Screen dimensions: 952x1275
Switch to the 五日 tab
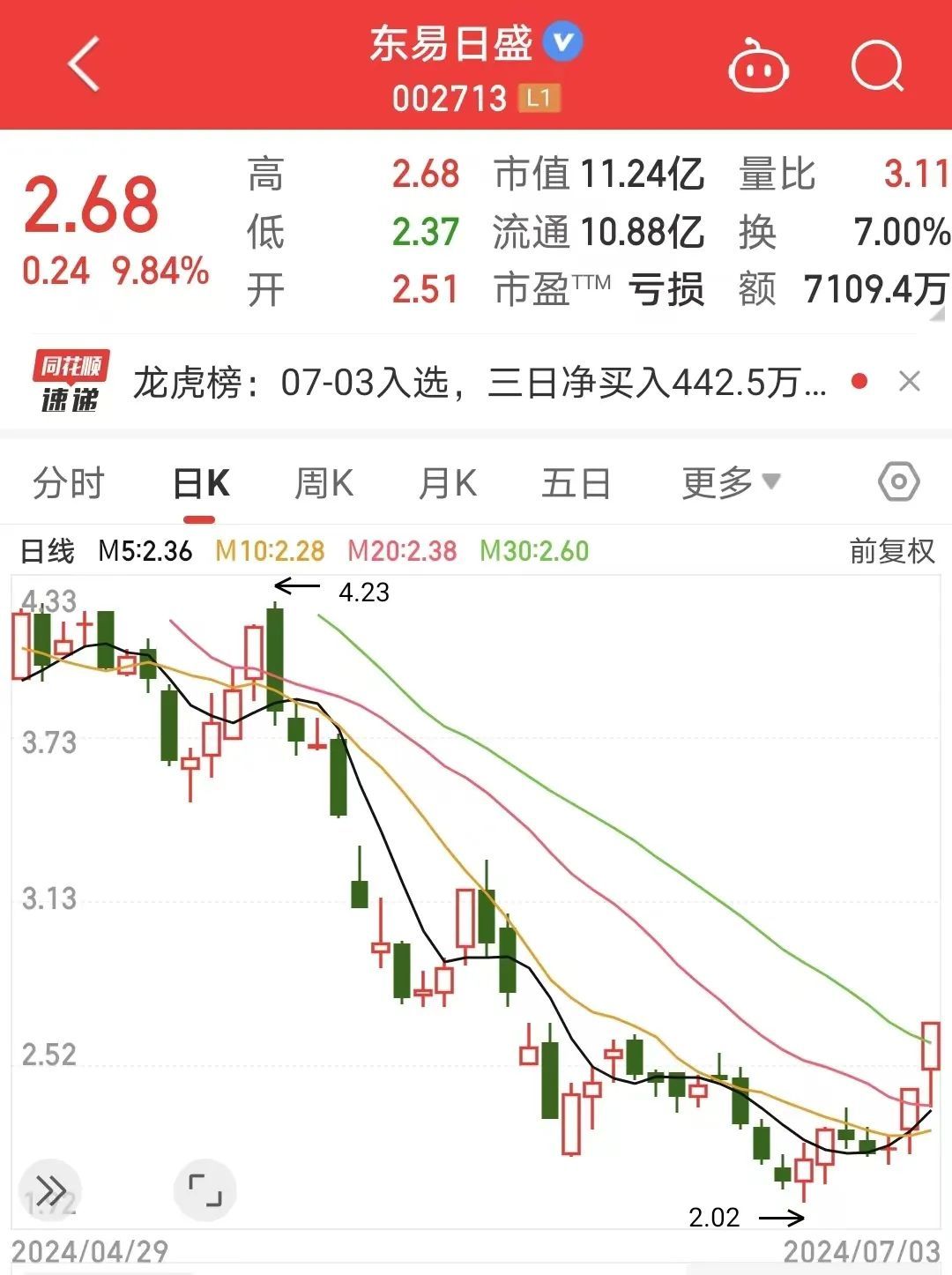click(x=576, y=483)
